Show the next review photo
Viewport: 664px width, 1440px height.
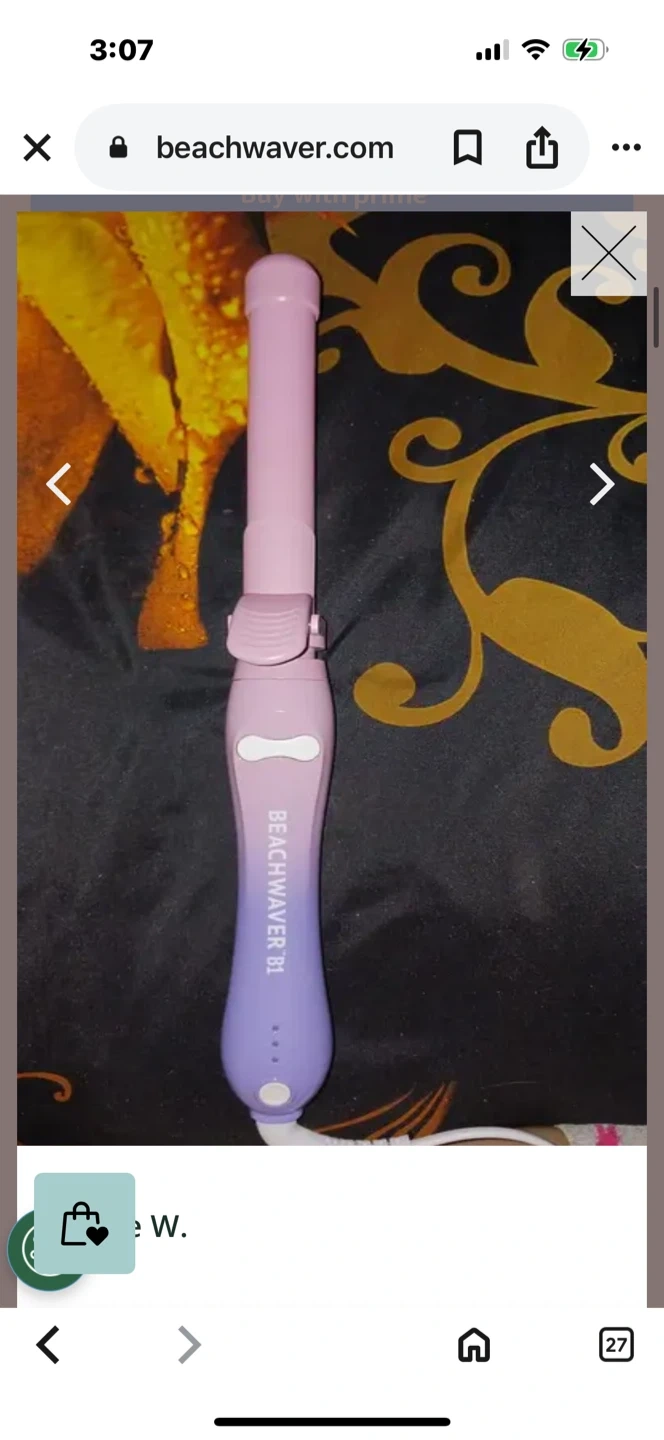[x=601, y=484]
